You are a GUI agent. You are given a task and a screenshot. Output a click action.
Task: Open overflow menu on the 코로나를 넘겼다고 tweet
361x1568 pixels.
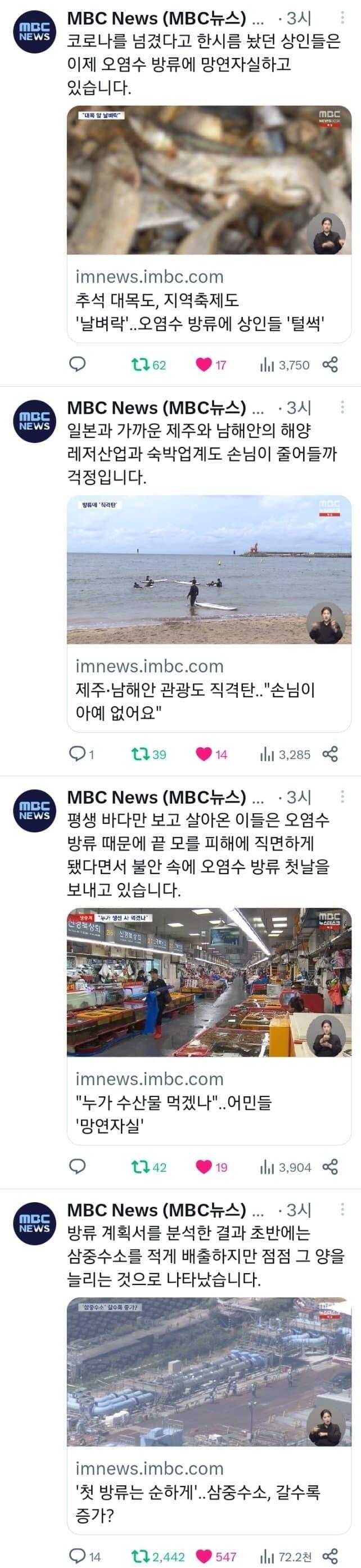343,17
